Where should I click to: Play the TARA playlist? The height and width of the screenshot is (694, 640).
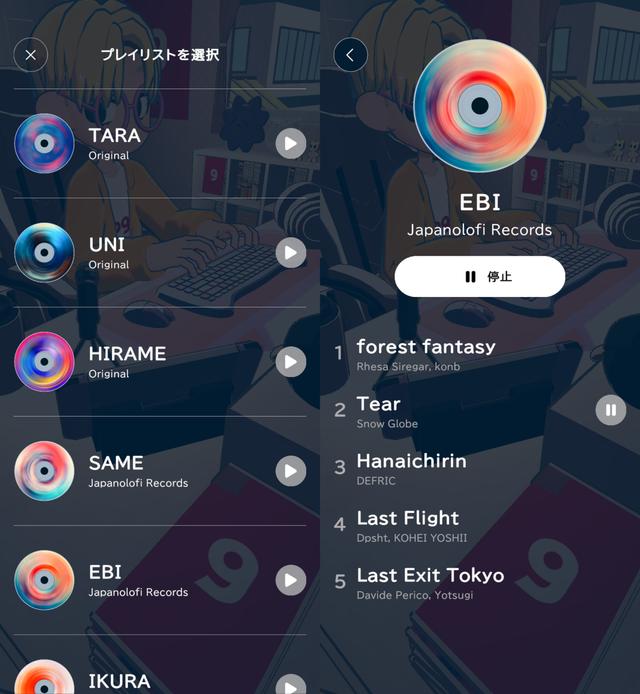290,143
